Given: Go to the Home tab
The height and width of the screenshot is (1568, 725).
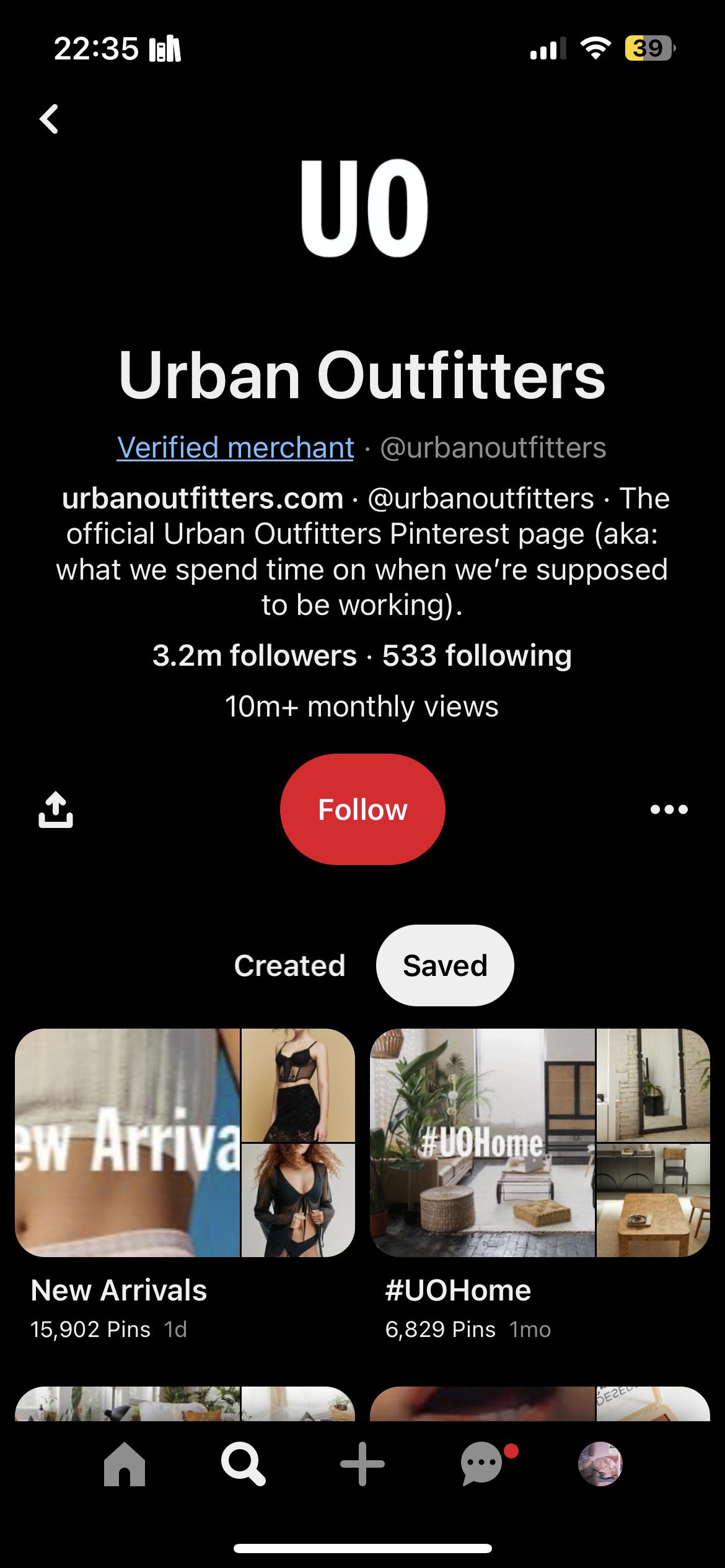Looking at the screenshot, I should [x=125, y=1465].
